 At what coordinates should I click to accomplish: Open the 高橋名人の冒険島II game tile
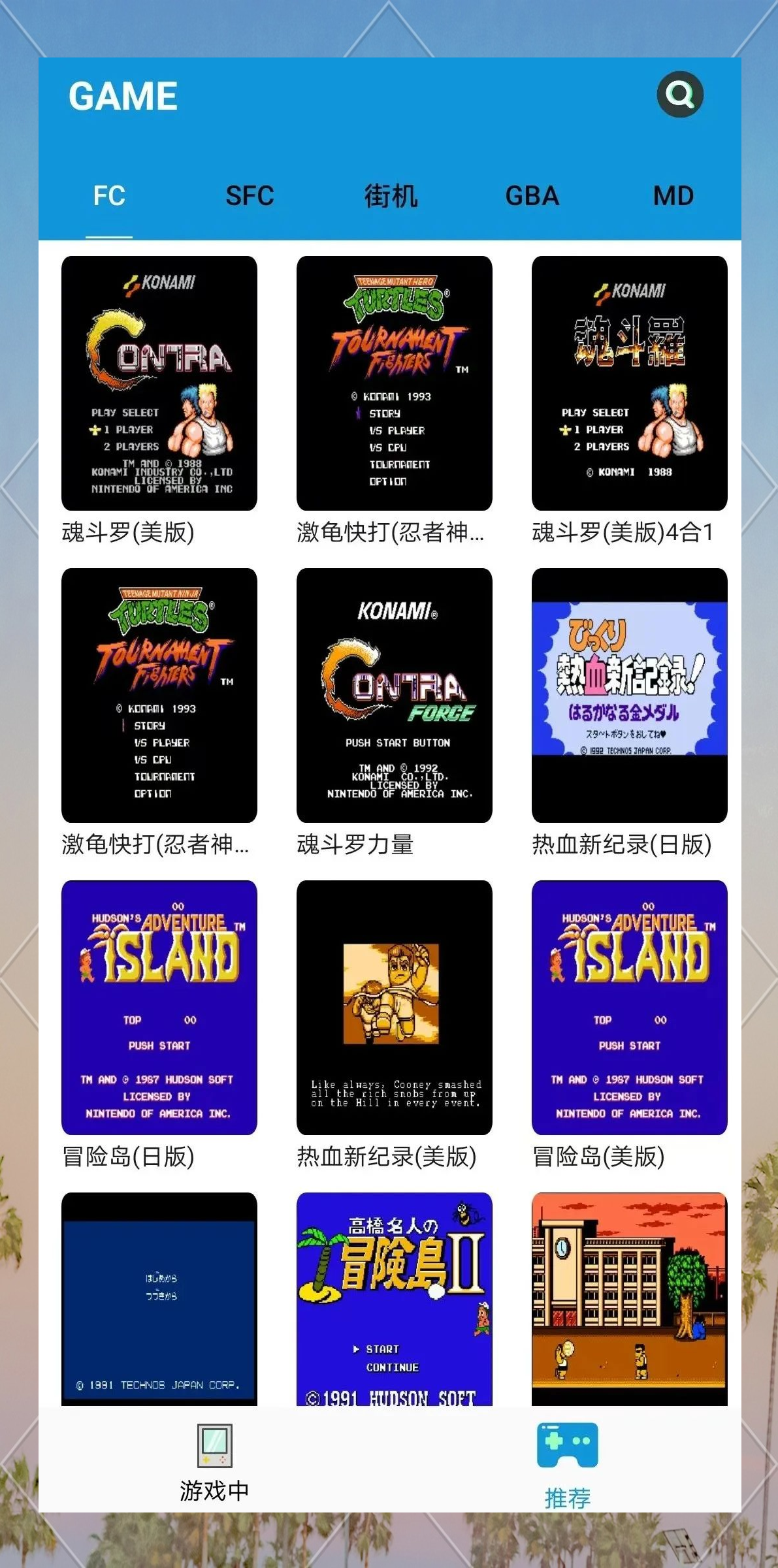coord(394,1298)
